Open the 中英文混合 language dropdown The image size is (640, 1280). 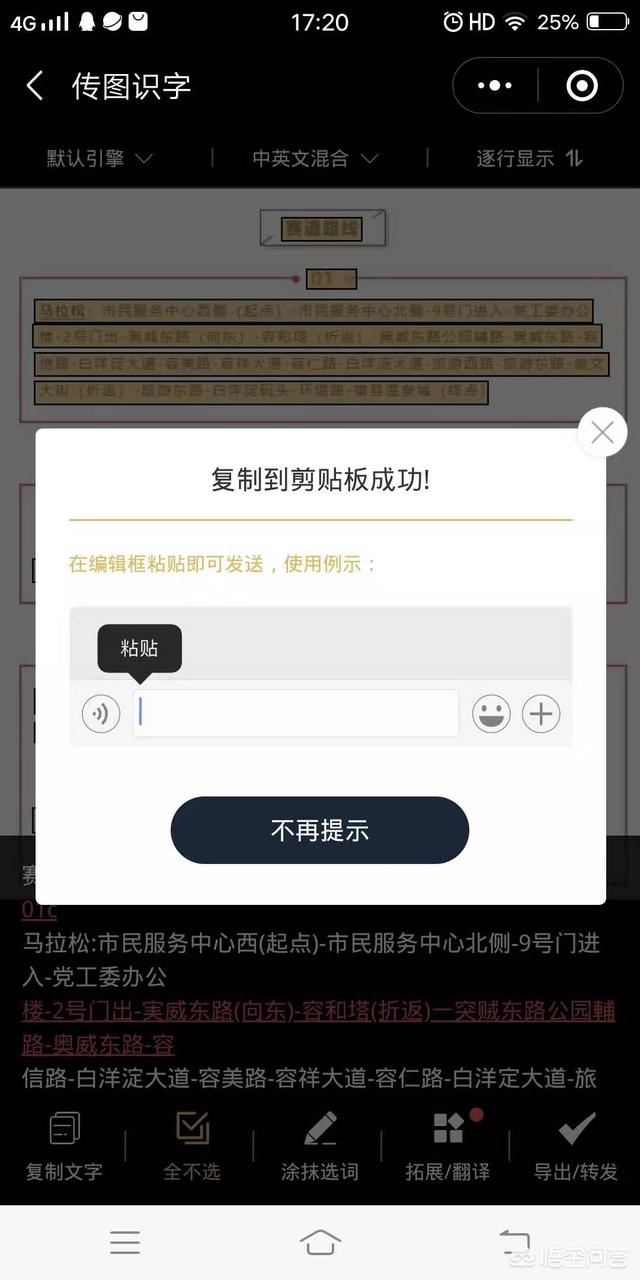(315, 158)
